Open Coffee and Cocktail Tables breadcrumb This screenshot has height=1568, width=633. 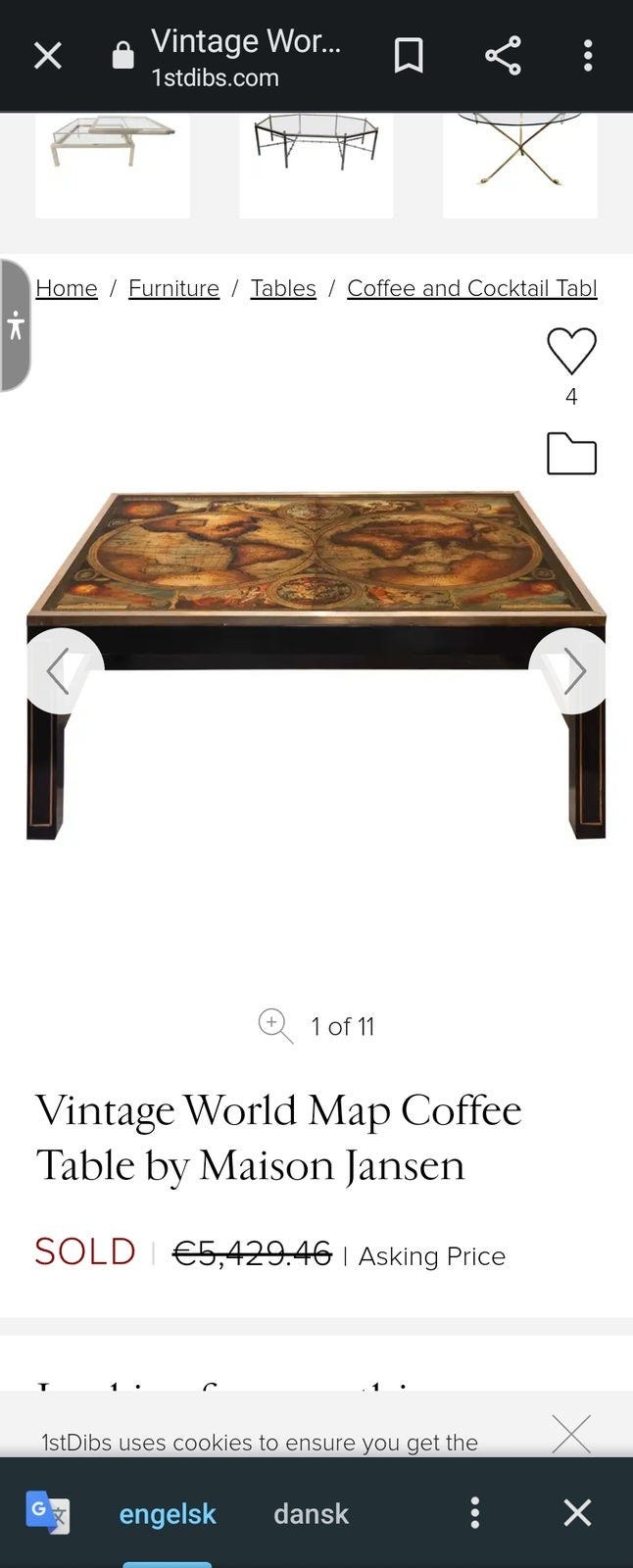pos(471,288)
